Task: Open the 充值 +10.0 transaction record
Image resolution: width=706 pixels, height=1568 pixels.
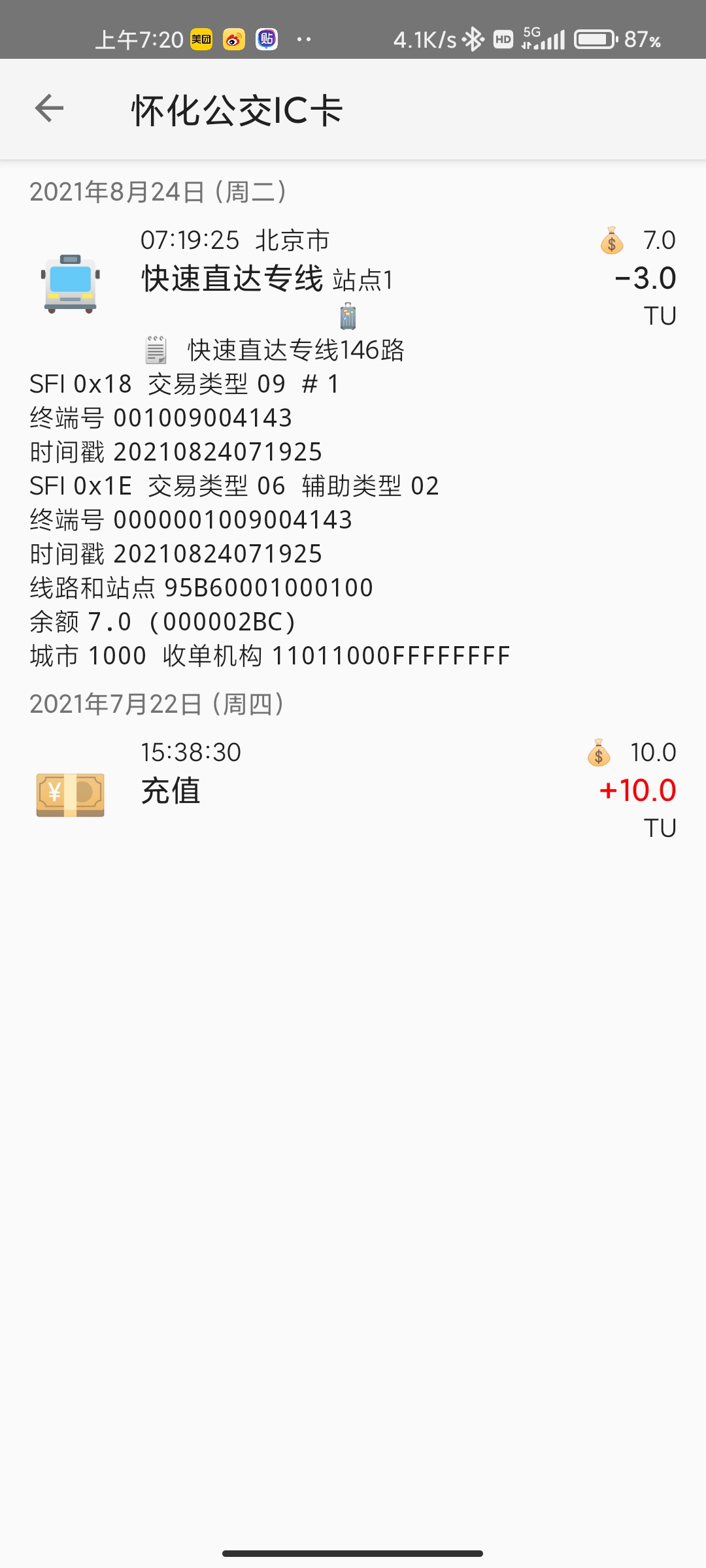Action: pyautogui.click(x=353, y=790)
